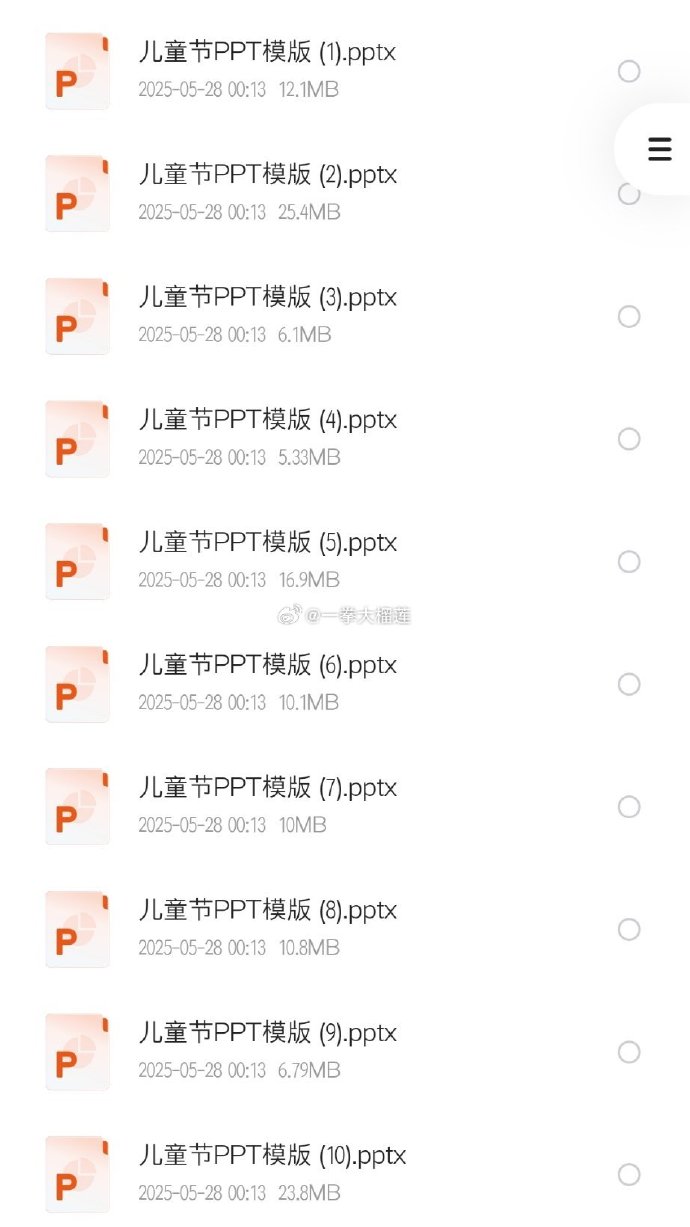Viewport: 690px width, 1227px height.
Task: Open 儿童节PPT模版 (9).pptx file
Action: click(345, 1052)
